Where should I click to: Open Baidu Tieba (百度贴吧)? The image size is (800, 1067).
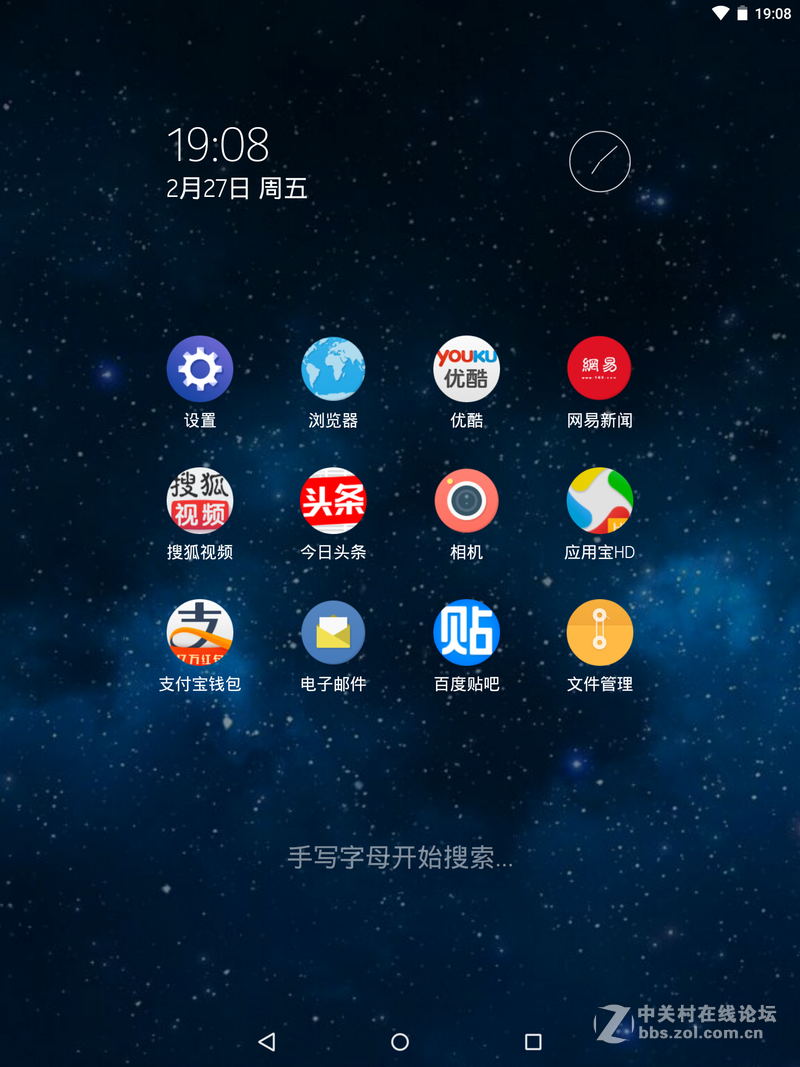pyautogui.click(x=466, y=632)
